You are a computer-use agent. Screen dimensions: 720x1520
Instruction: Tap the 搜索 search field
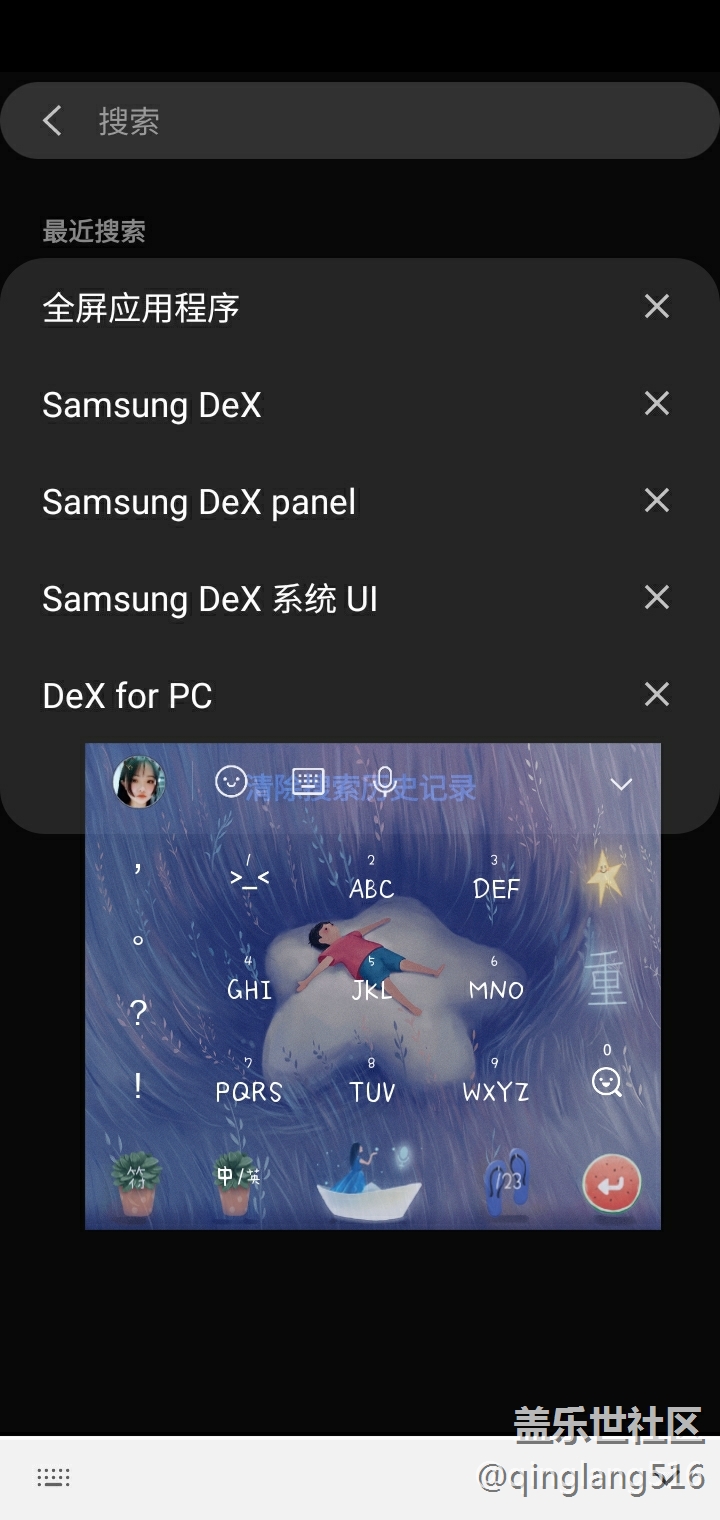point(380,121)
